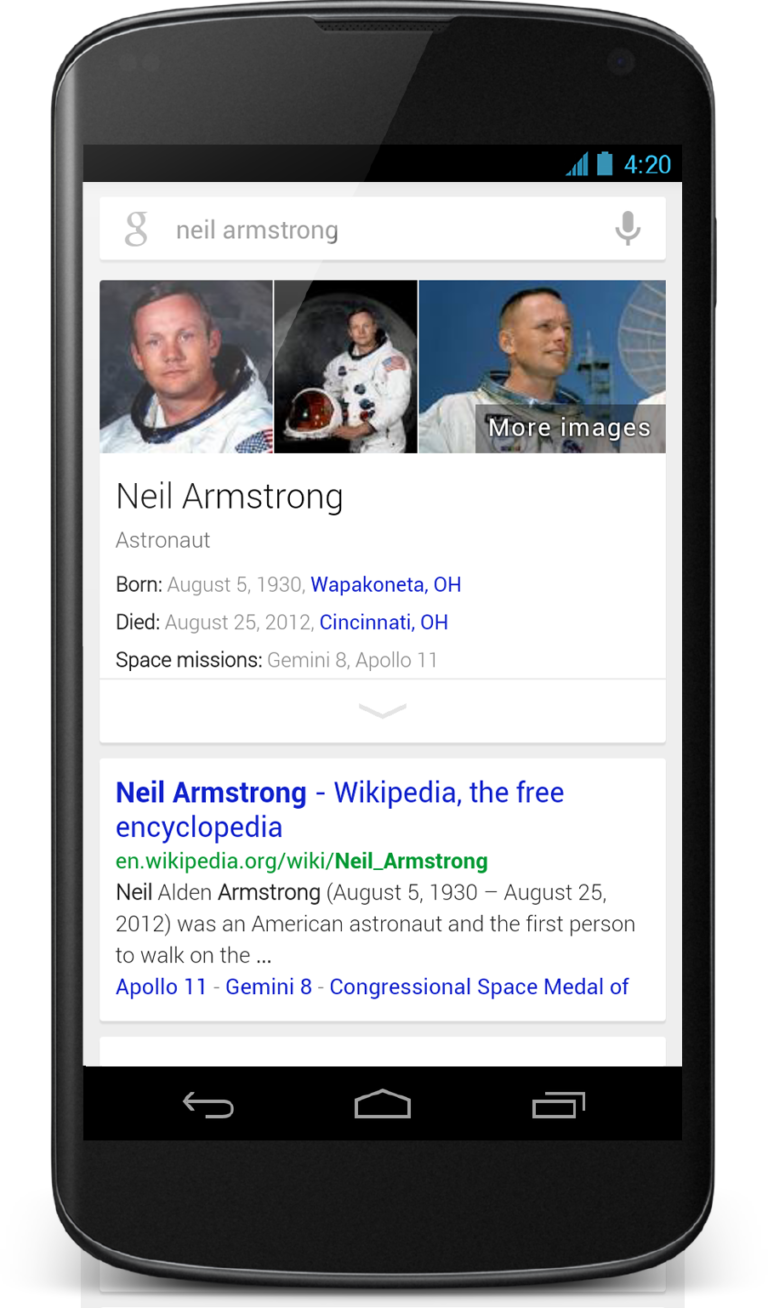This screenshot has height=1308, width=768.
Task: Expand the Neil Armstrong info card
Action: [x=382, y=711]
